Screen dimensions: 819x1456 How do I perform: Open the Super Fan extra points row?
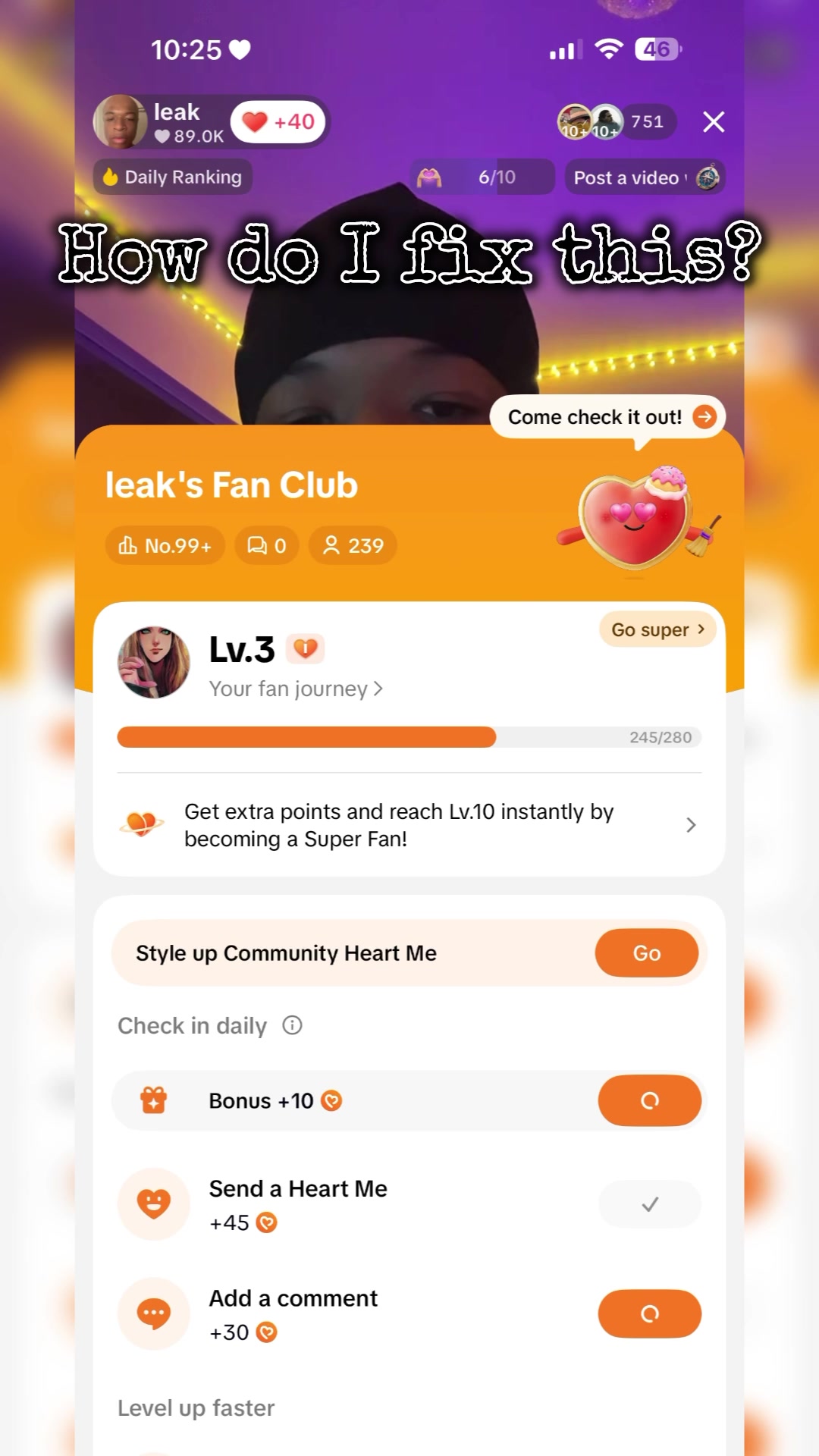409,825
